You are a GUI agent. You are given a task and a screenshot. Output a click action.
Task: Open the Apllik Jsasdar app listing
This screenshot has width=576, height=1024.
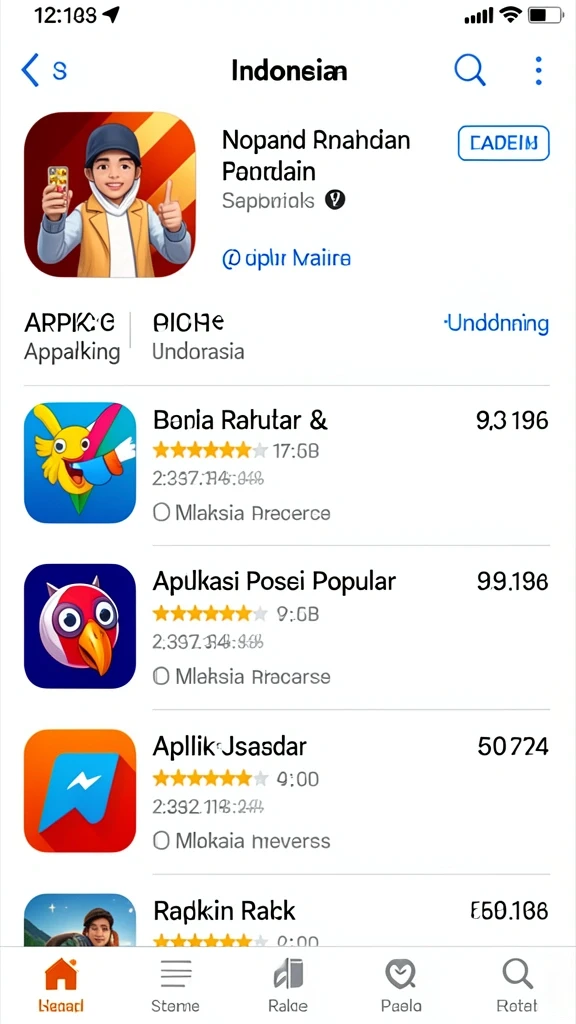(287, 790)
